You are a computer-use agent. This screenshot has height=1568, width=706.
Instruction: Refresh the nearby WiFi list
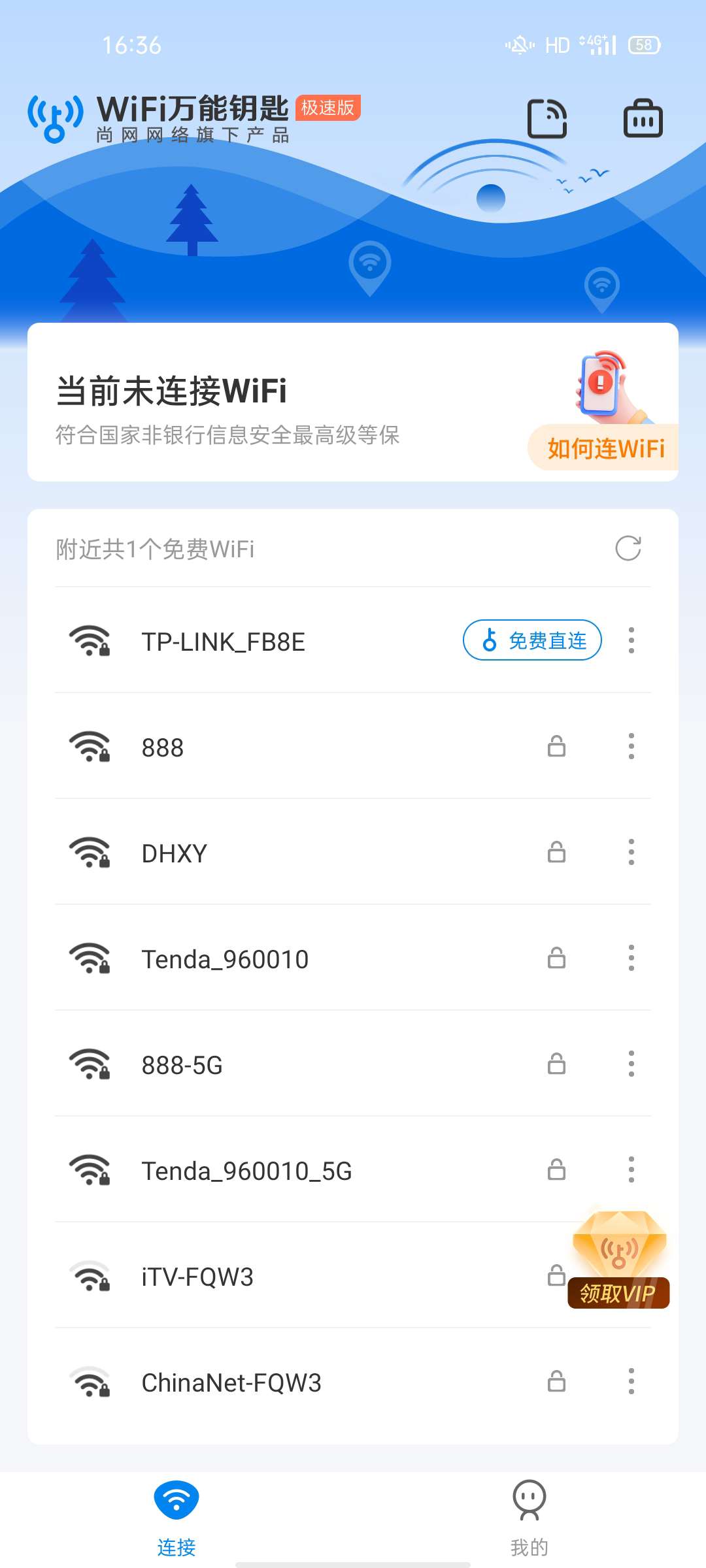(x=628, y=549)
